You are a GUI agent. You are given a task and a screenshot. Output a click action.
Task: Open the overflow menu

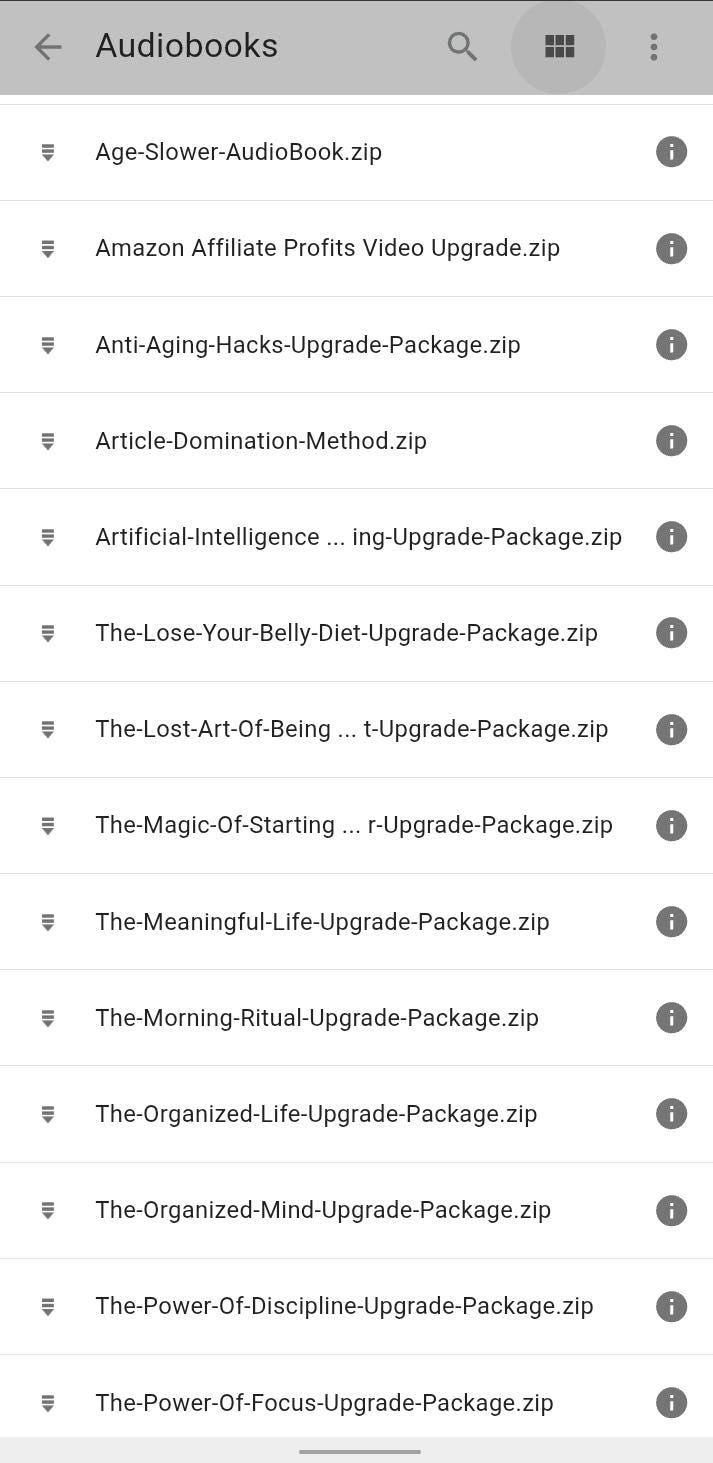[653, 46]
